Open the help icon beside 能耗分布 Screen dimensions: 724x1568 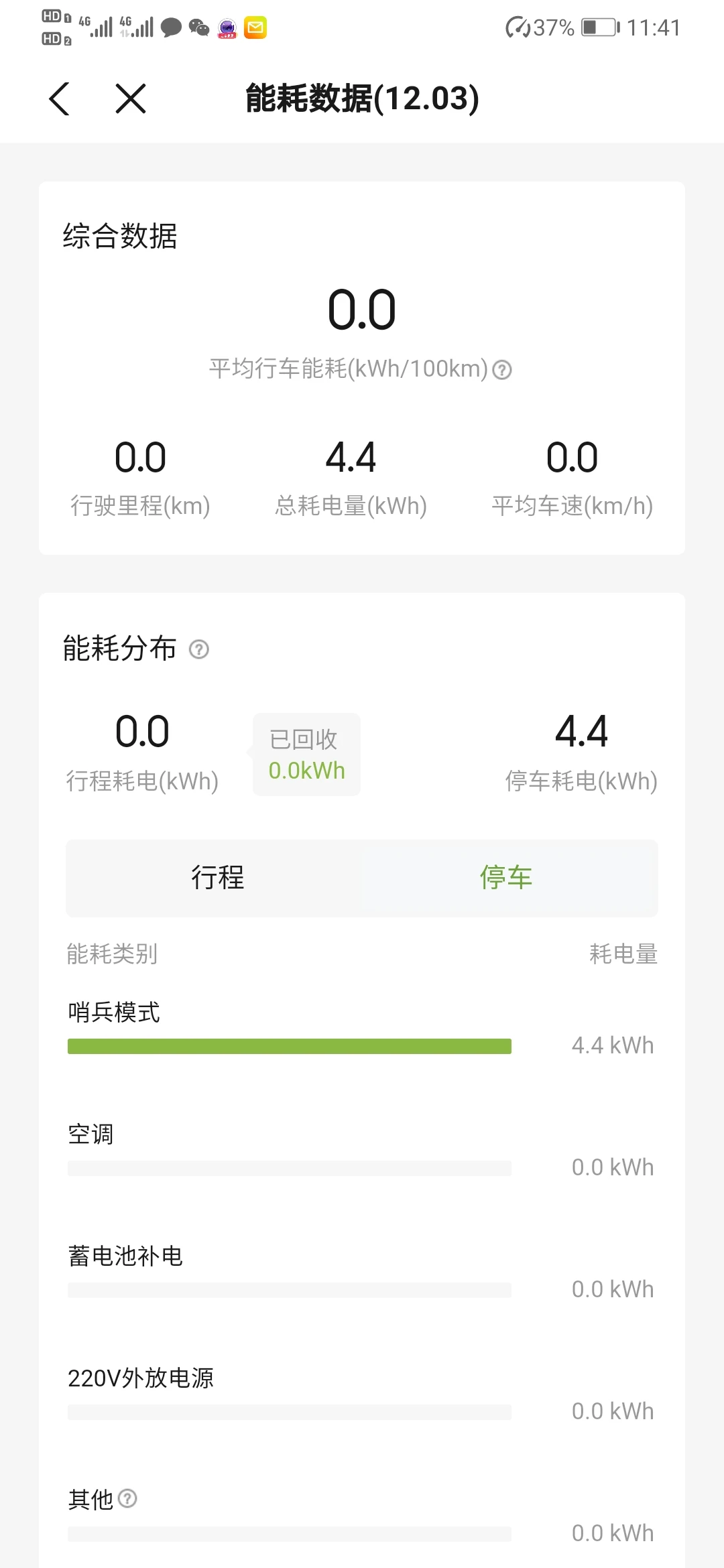coord(199,649)
